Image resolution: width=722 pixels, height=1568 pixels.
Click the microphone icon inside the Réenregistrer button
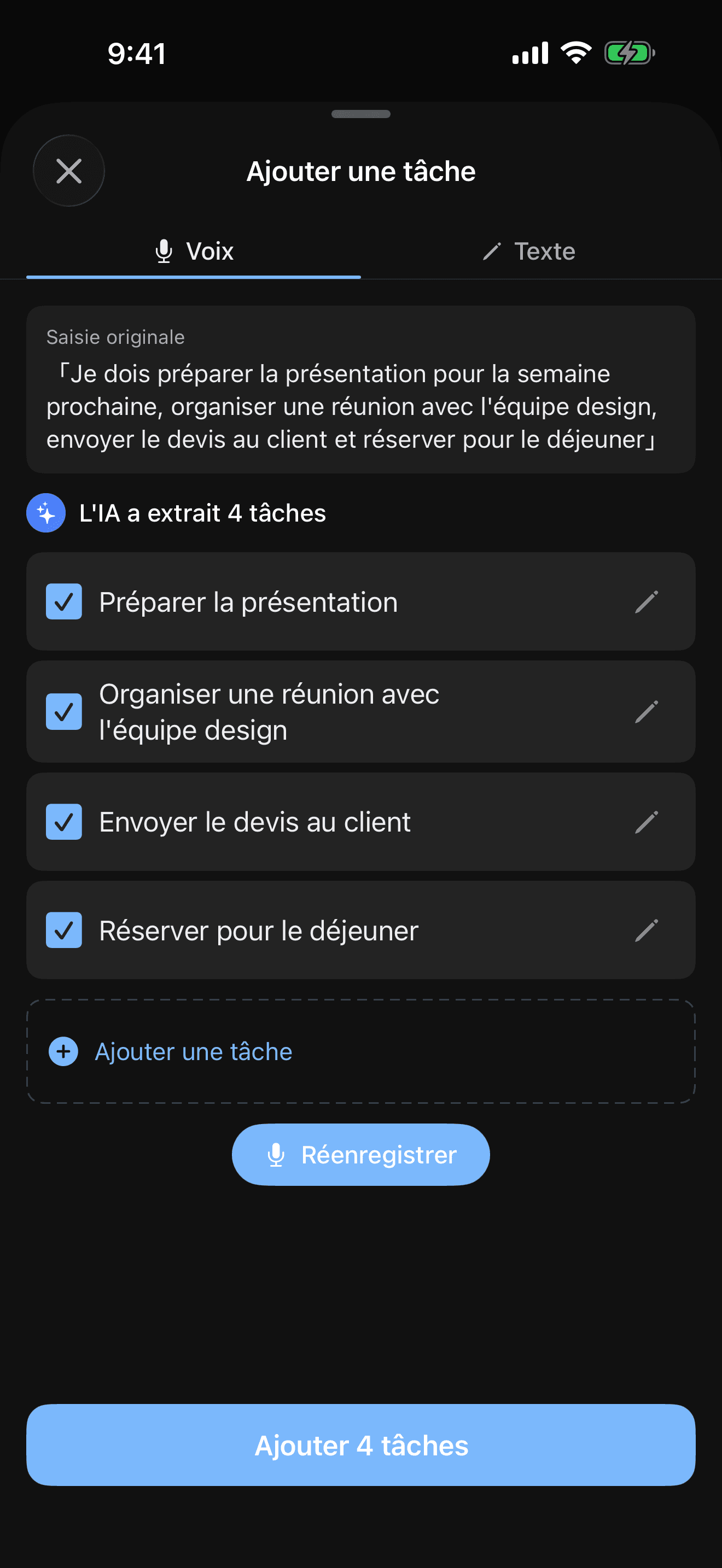click(277, 1154)
